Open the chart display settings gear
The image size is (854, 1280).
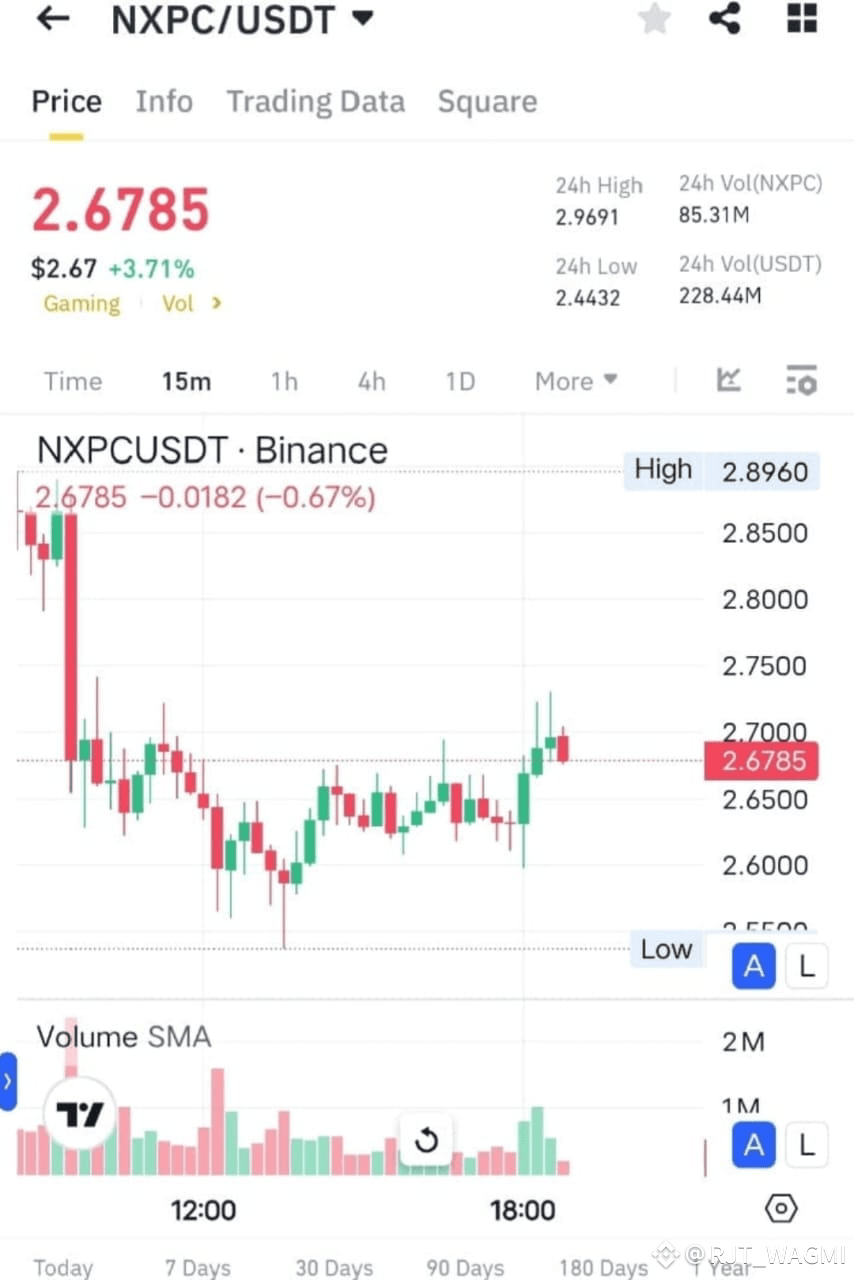781,1209
